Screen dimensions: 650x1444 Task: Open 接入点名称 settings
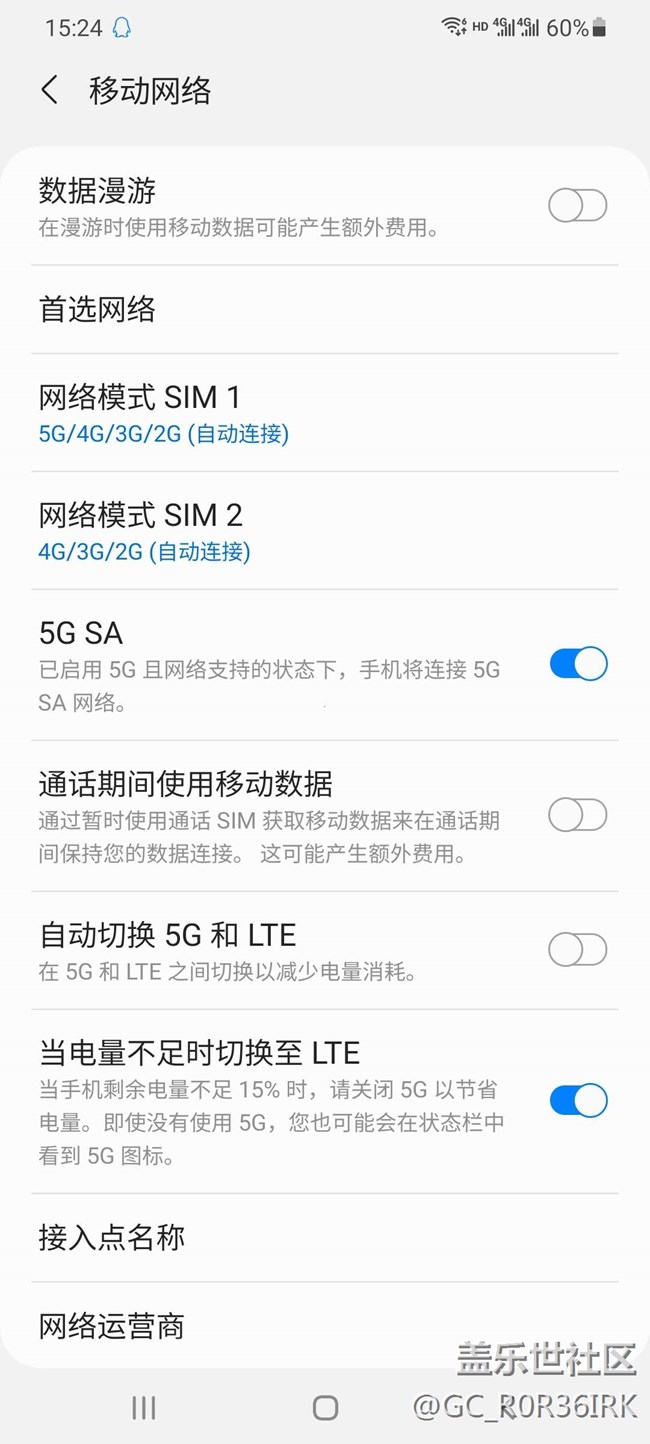[325, 1238]
